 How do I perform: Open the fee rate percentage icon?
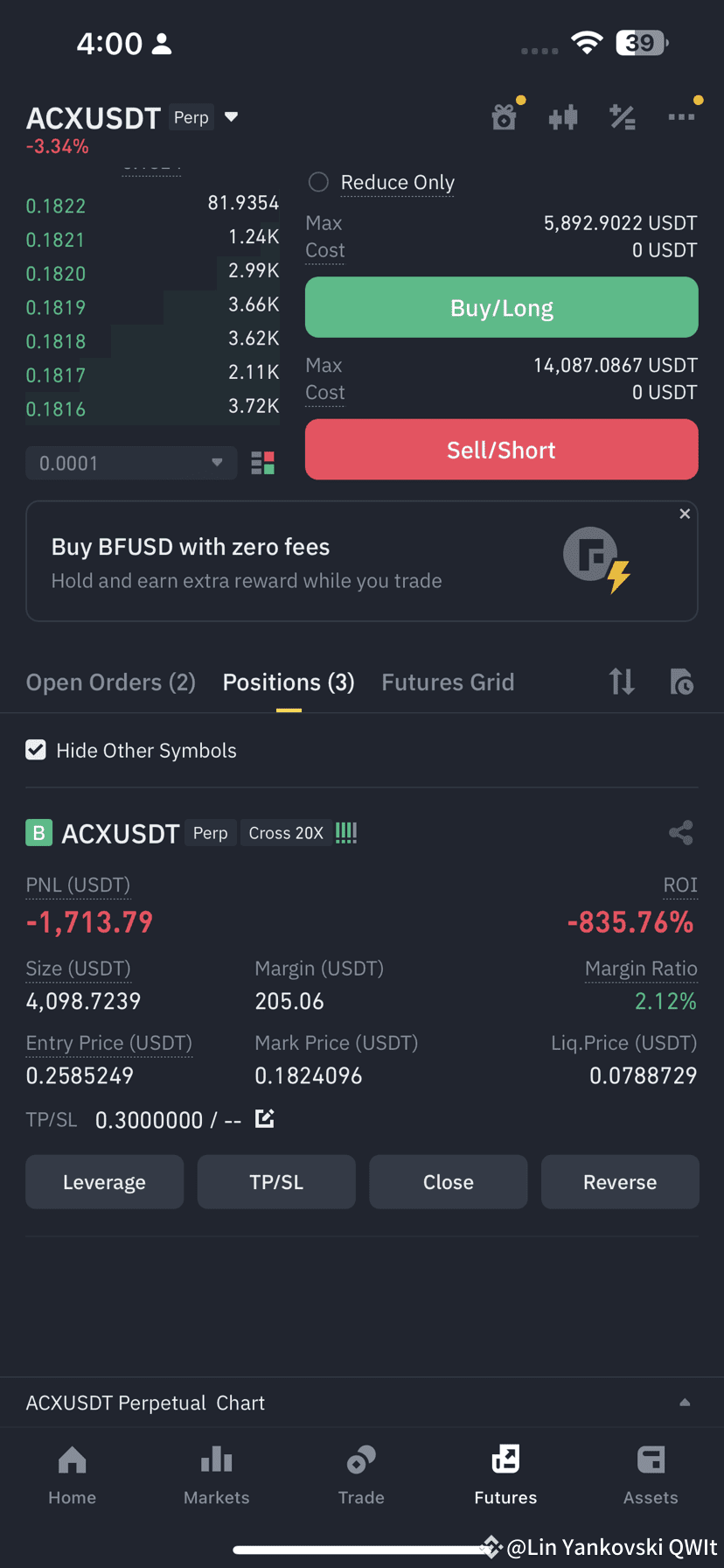[623, 116]
